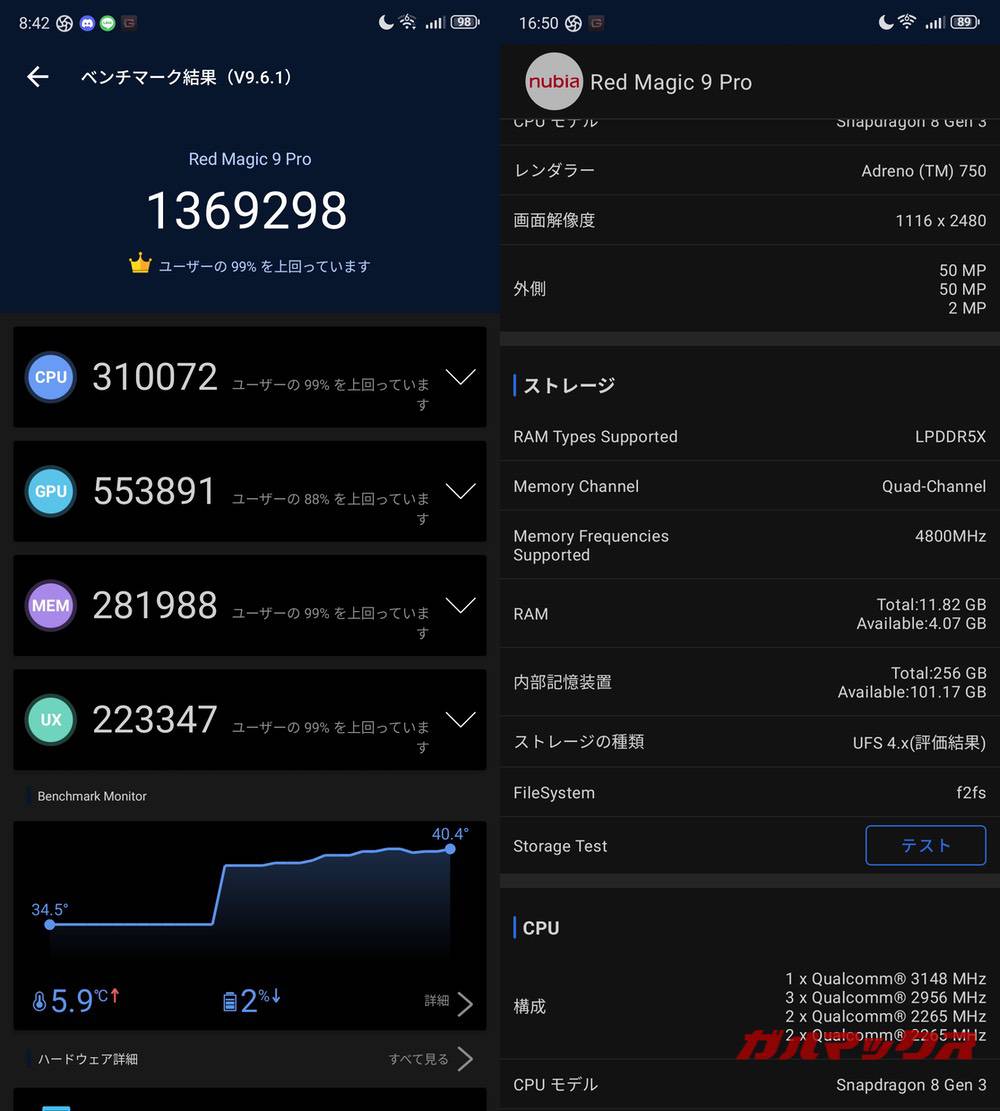
Task: Expand the MEM score breakdown
Action: [x=460, y=605]
